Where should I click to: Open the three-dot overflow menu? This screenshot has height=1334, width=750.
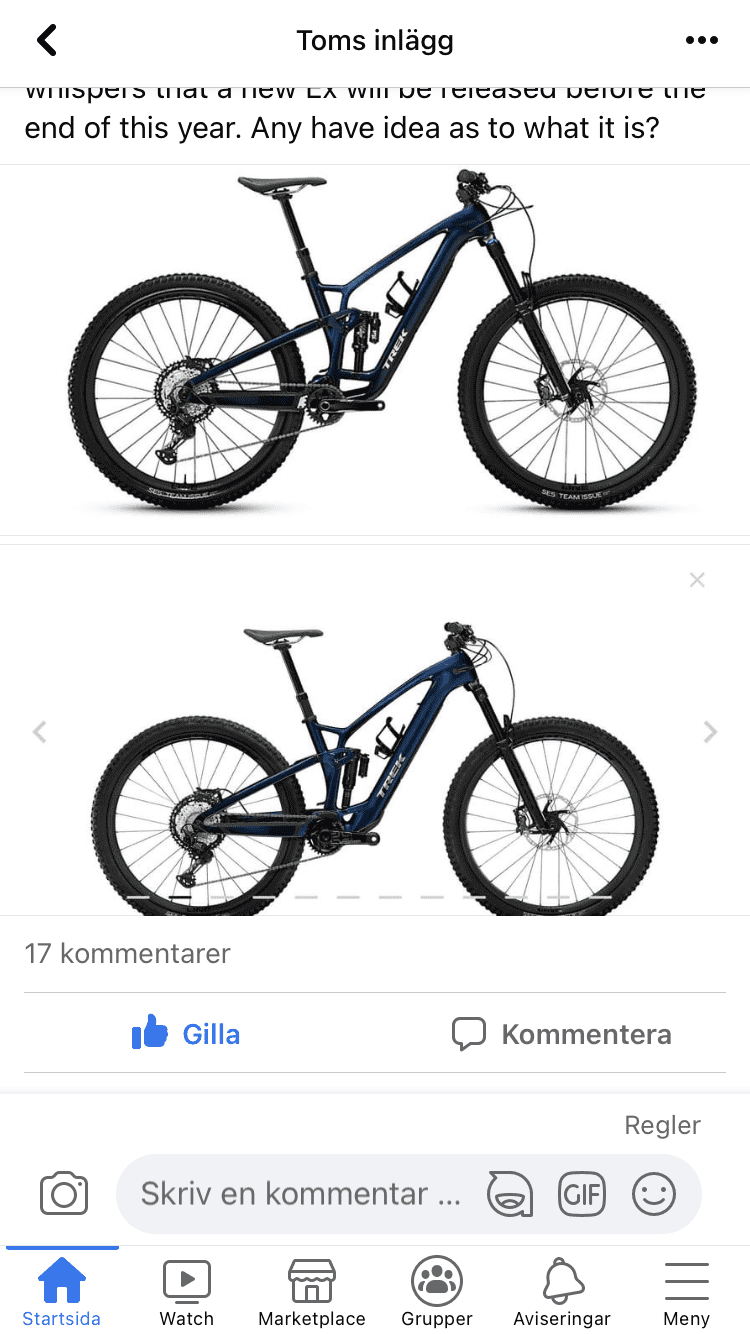[701, 41]
